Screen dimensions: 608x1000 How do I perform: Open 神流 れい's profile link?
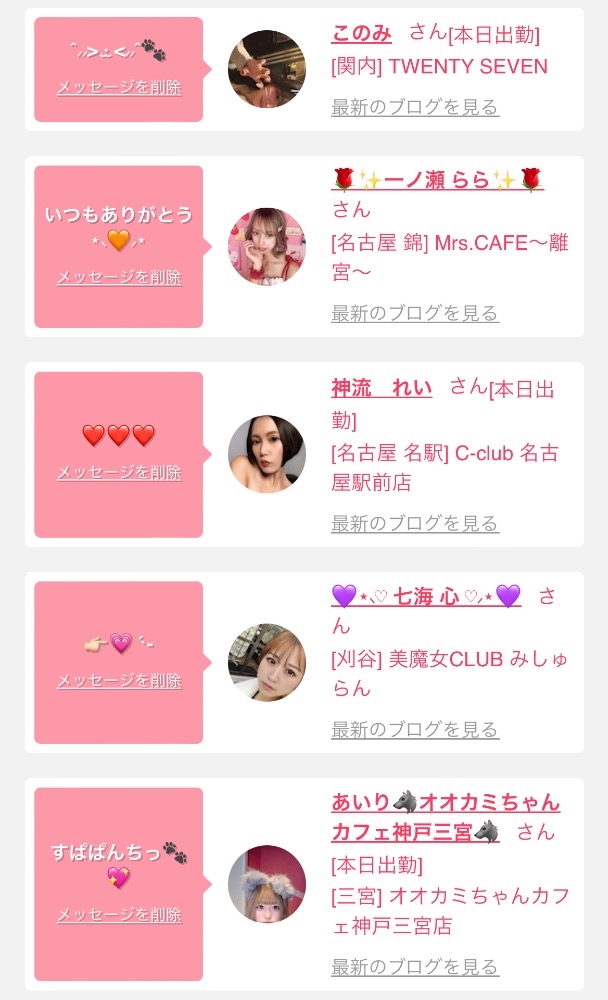[382, 388]
